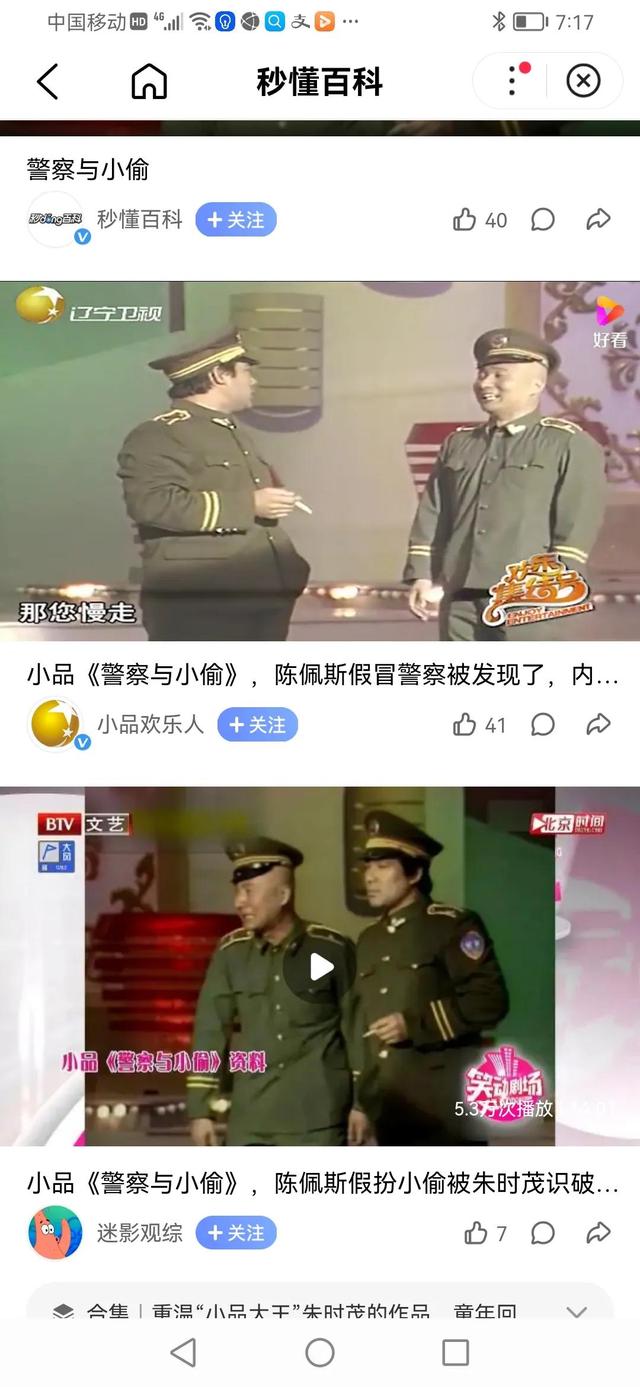Follow the 秒懂百科 account
This screenshot has height=1387, width=640.
(x=236, y=220)
